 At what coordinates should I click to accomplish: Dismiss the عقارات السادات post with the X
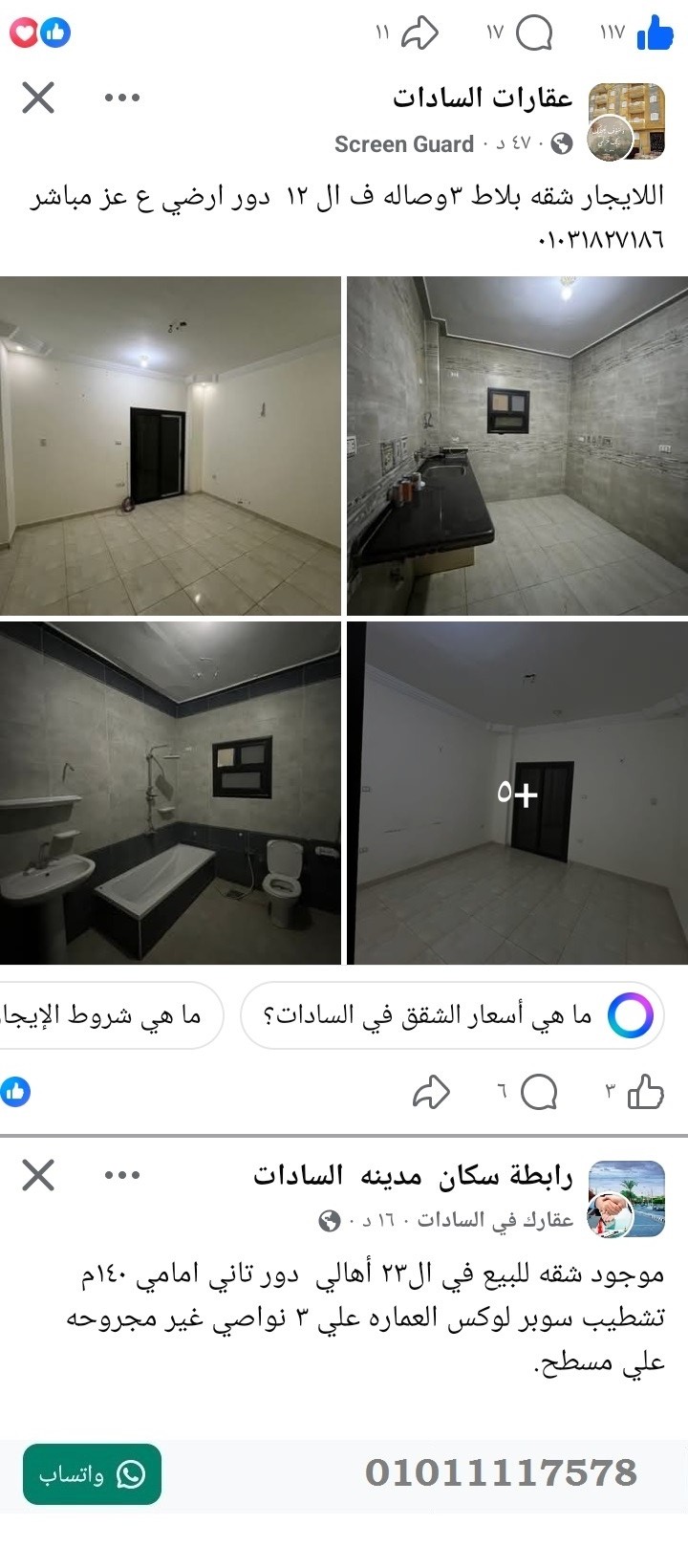click(37, 96)
